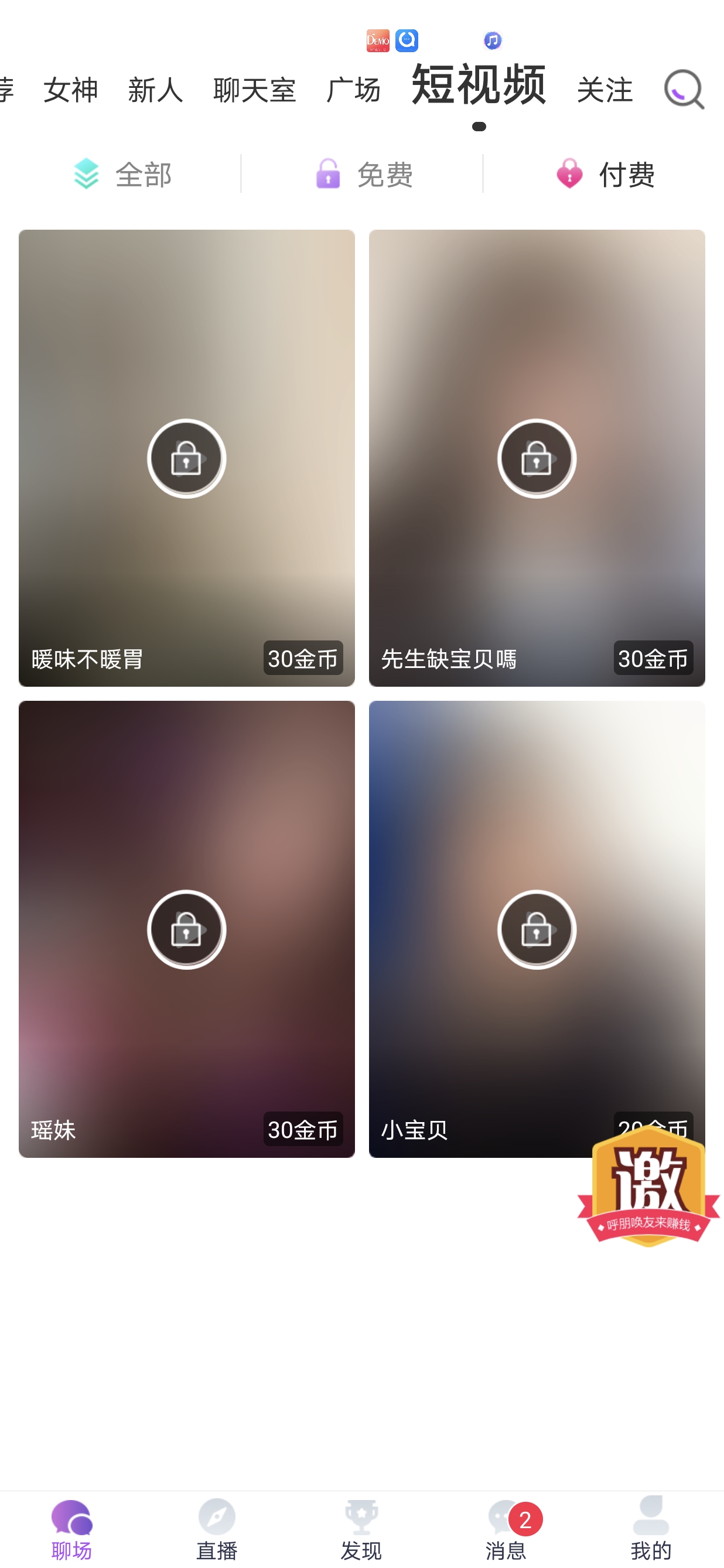Filter videos by 全部
Screen dimensions: 724x1568
[x=122, y=175]
